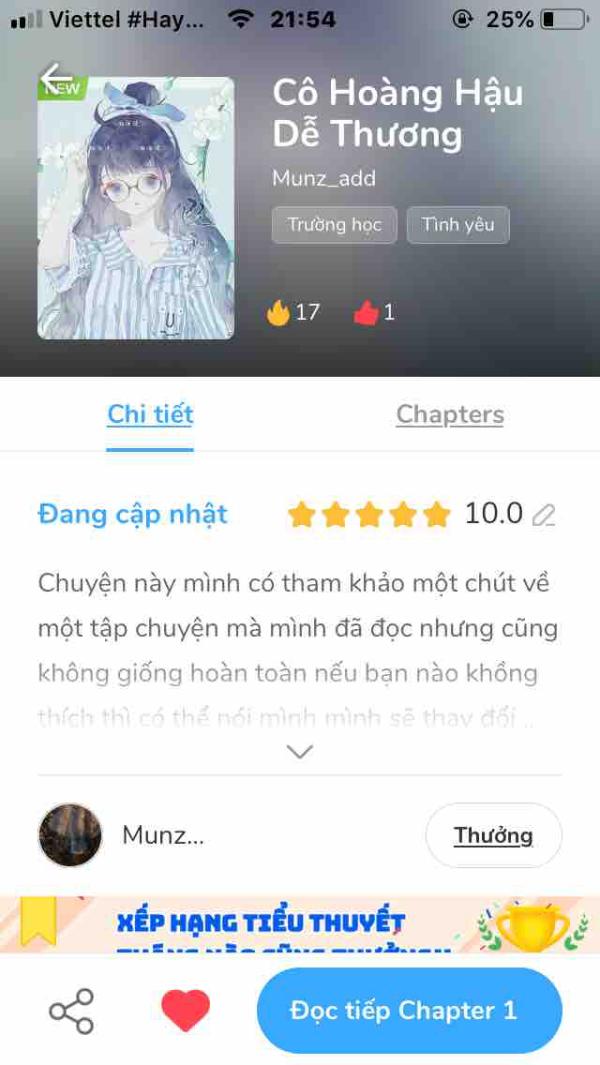Go back using the arrow icon
600x1065 pixels.
[x=57, y=77]
